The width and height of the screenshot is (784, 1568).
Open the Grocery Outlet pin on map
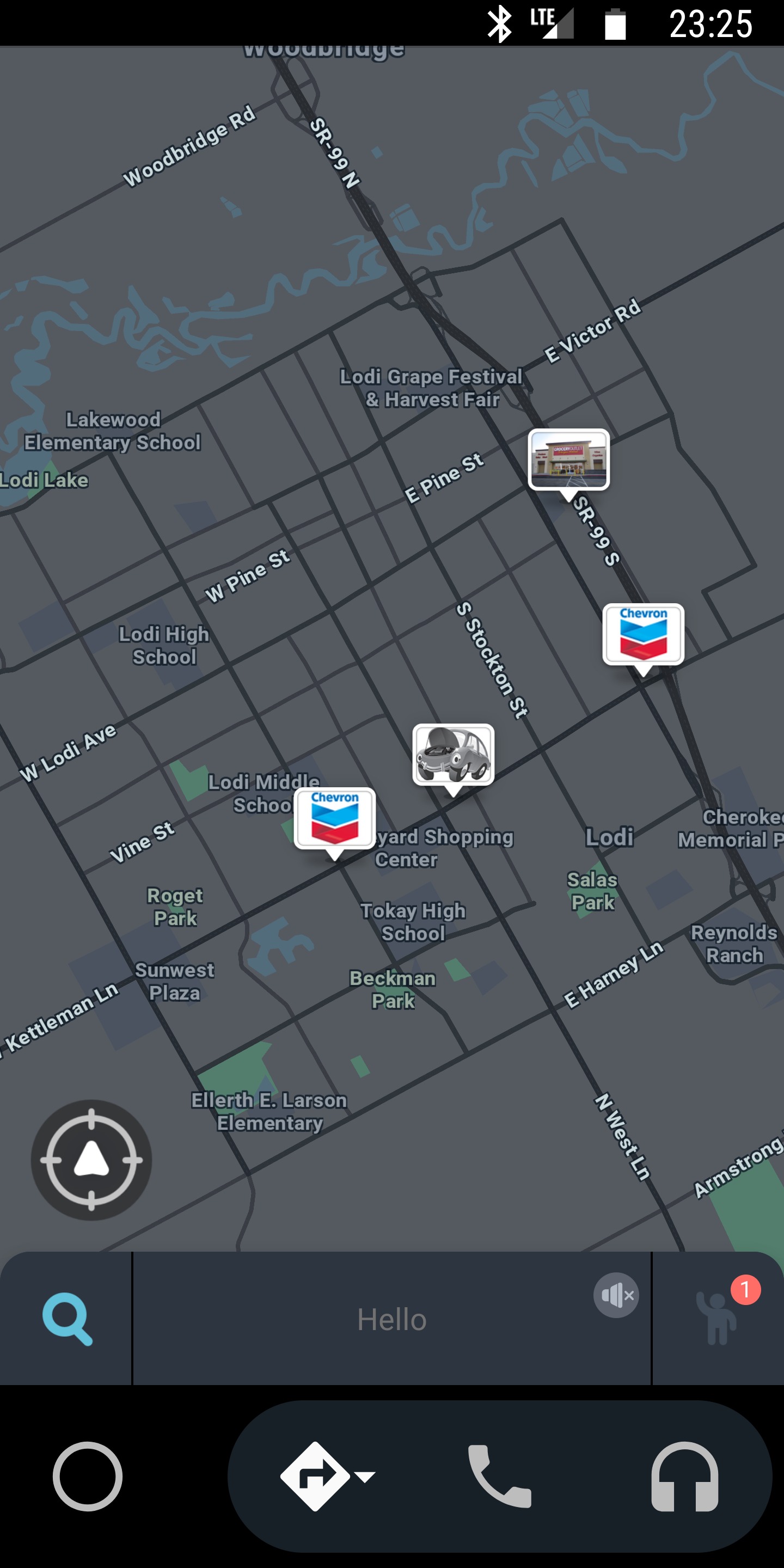coord(568,460)
